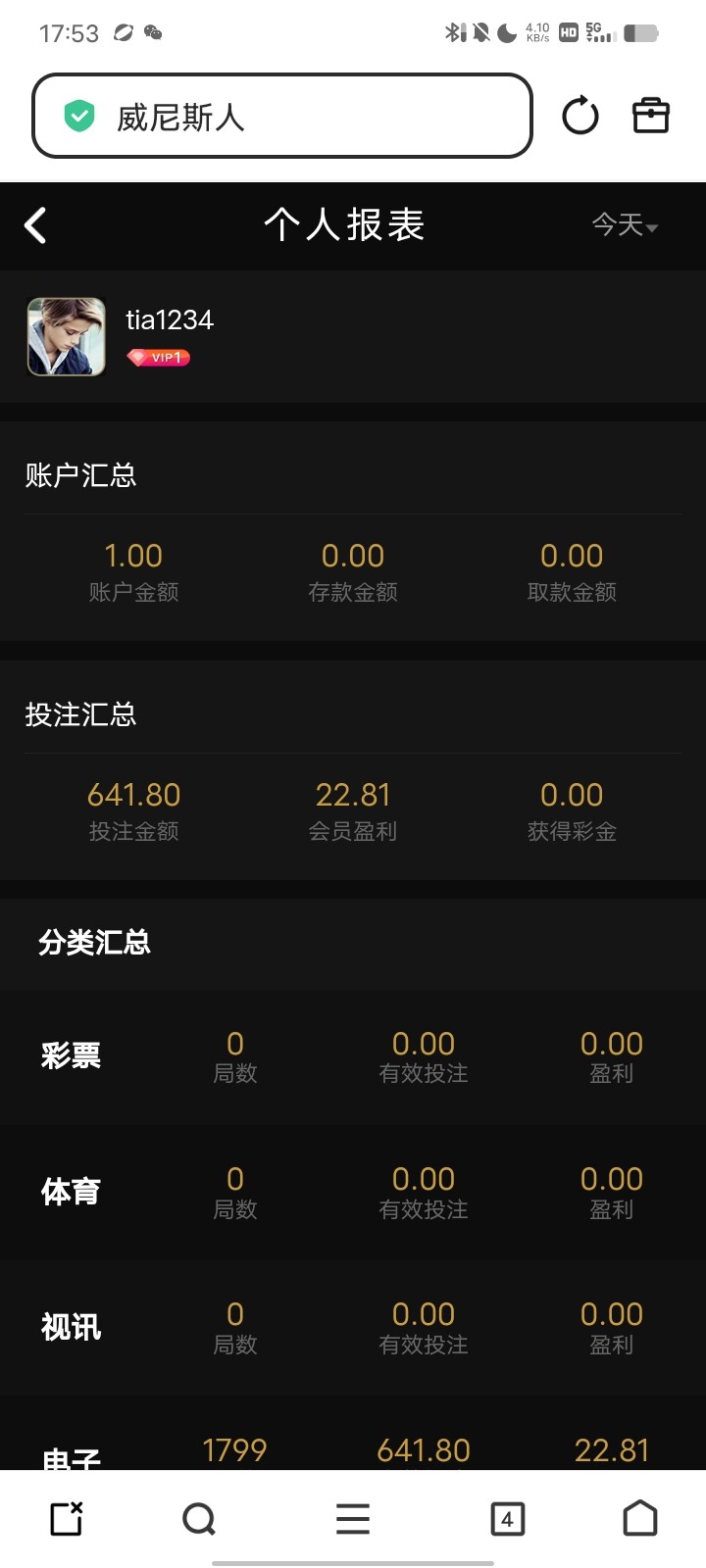Expand the 分类汇总 section
Viewport: 706px width, 1568px height.
94,942
